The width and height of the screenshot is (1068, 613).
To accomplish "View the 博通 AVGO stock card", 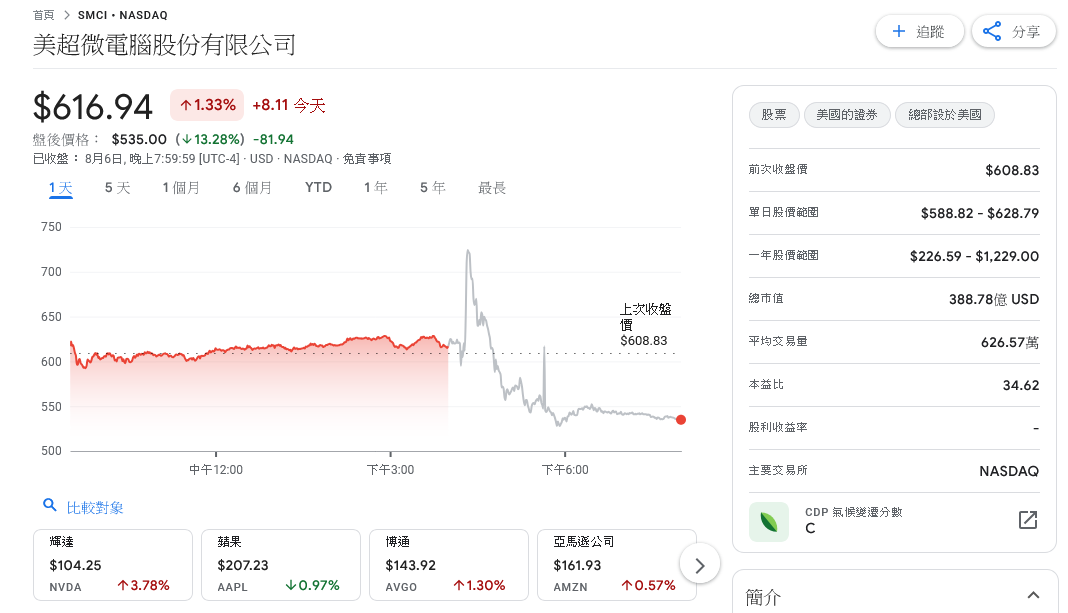I will point(448,564).
